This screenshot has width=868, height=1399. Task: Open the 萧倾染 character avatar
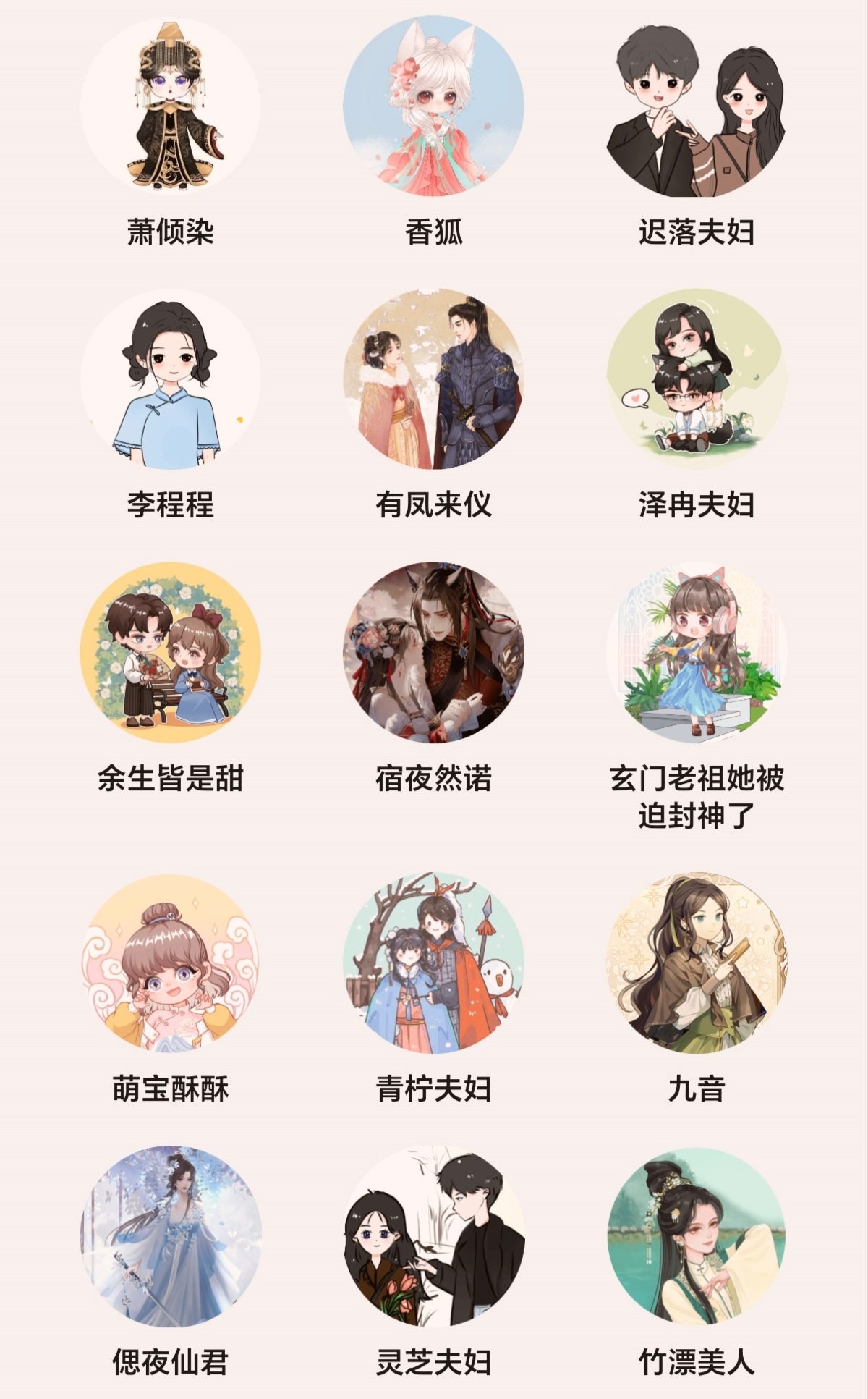tap(171, 106)
